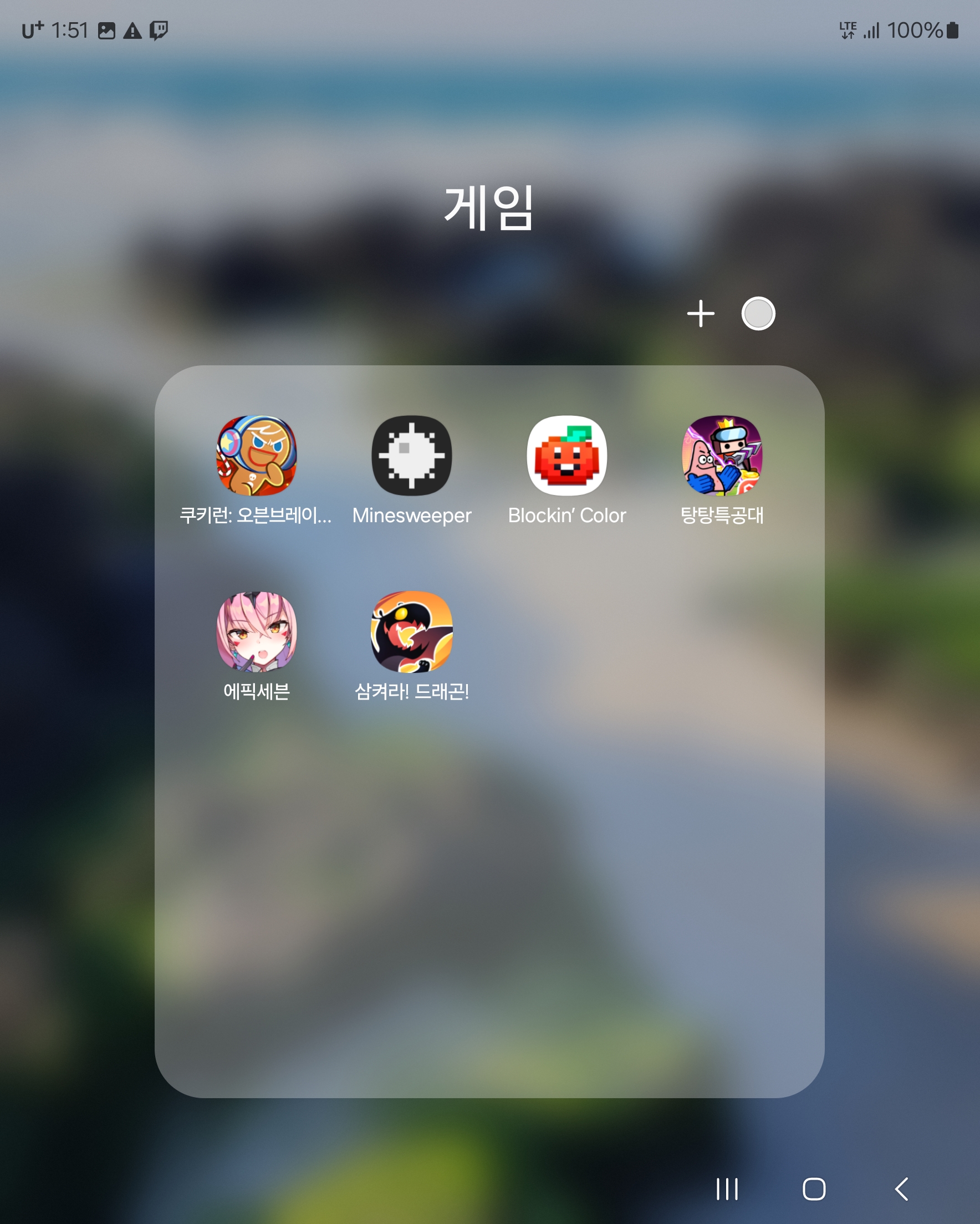Tap the folder name 게임 to rename it
Screen dimensions: 980x1224
pyautogui.click(x=489, y=208)
